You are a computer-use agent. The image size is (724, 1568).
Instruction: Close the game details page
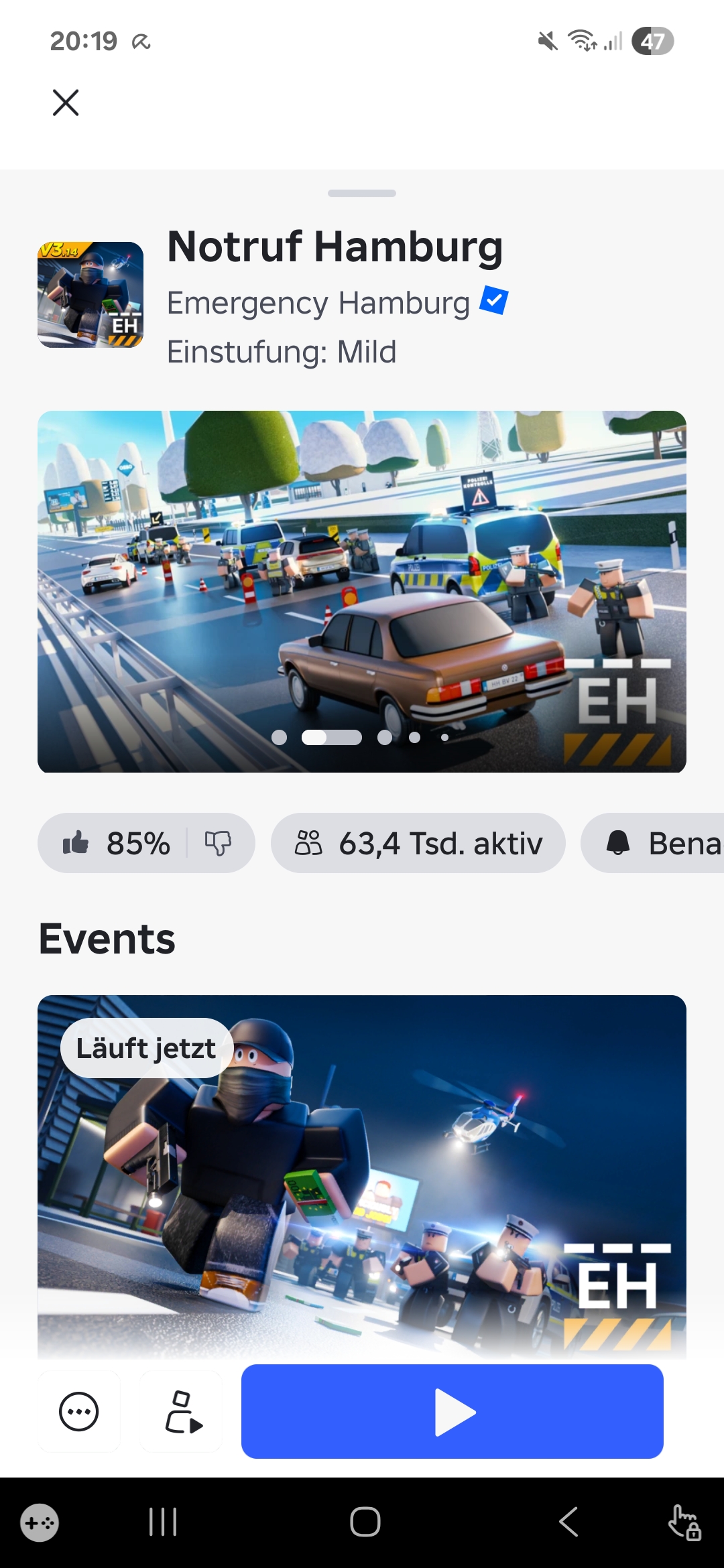[66, 103]
